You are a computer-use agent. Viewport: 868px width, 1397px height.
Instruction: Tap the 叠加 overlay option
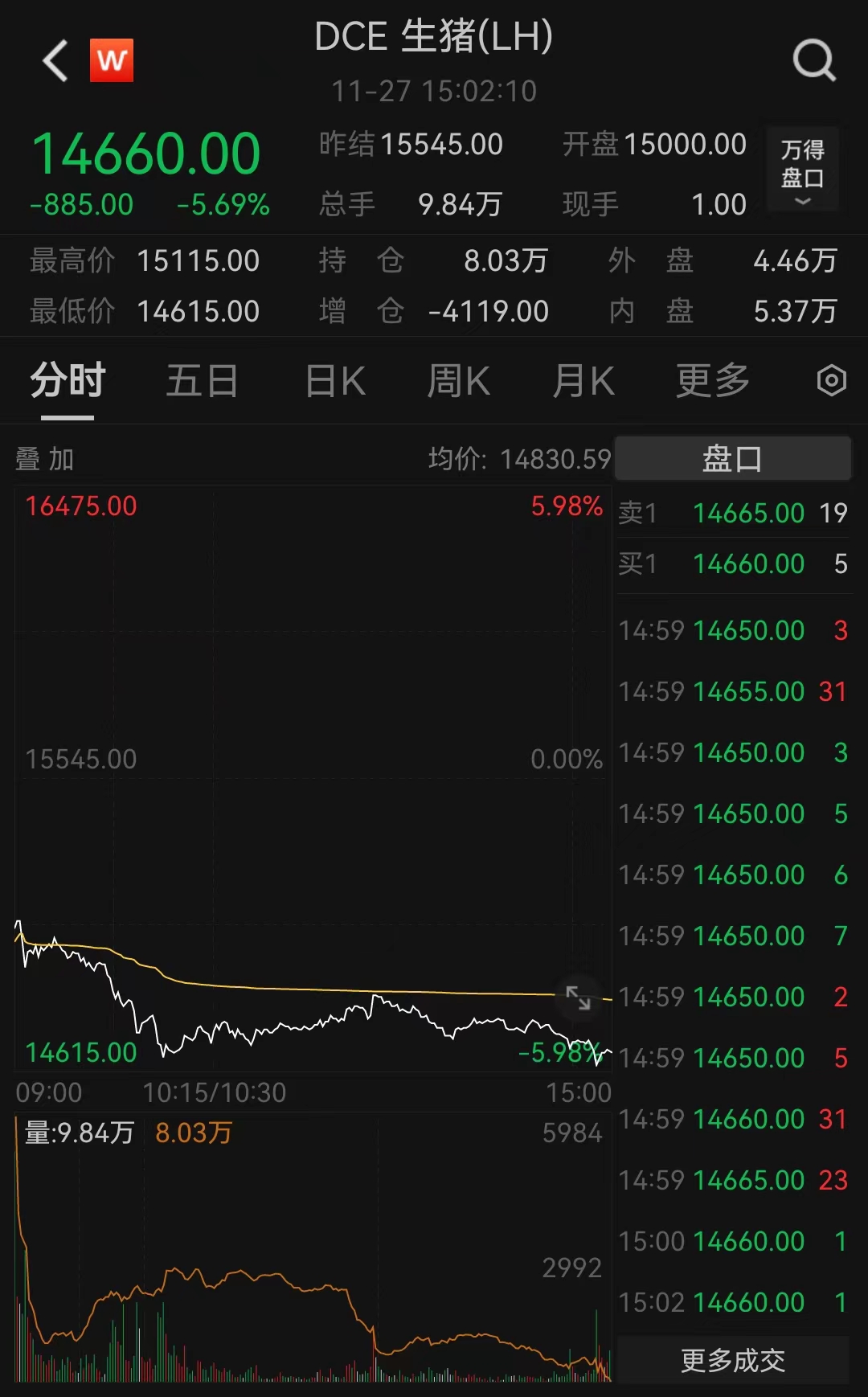[45, 460]
